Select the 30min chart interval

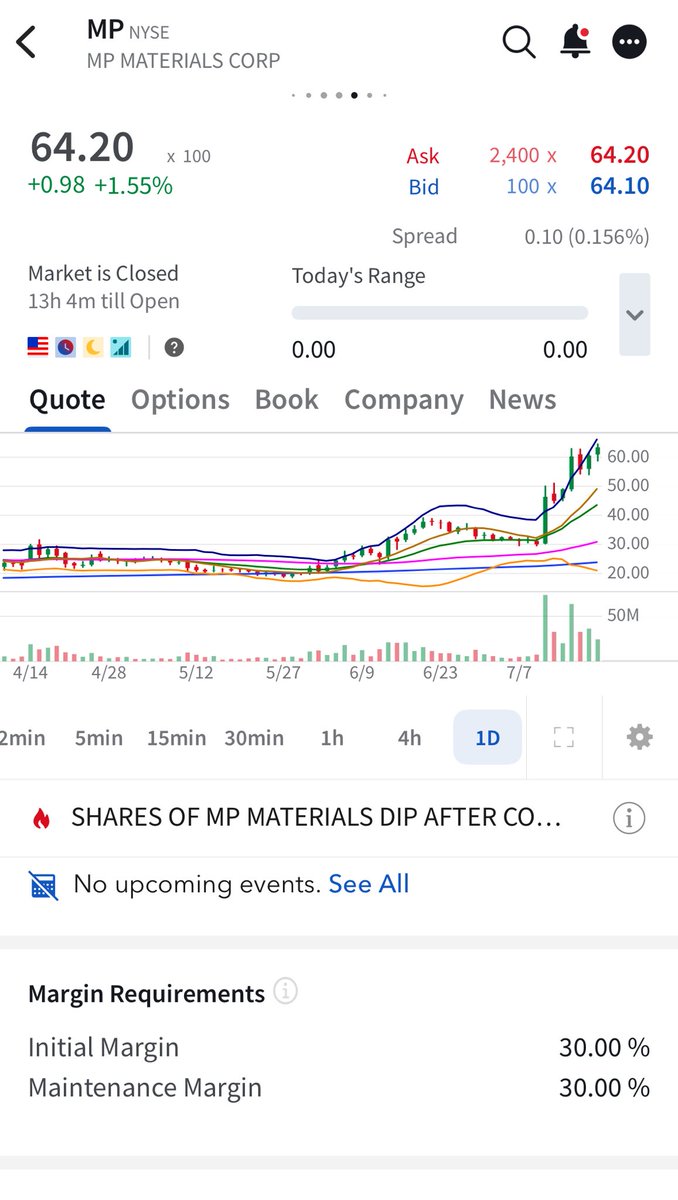(254, 738)
